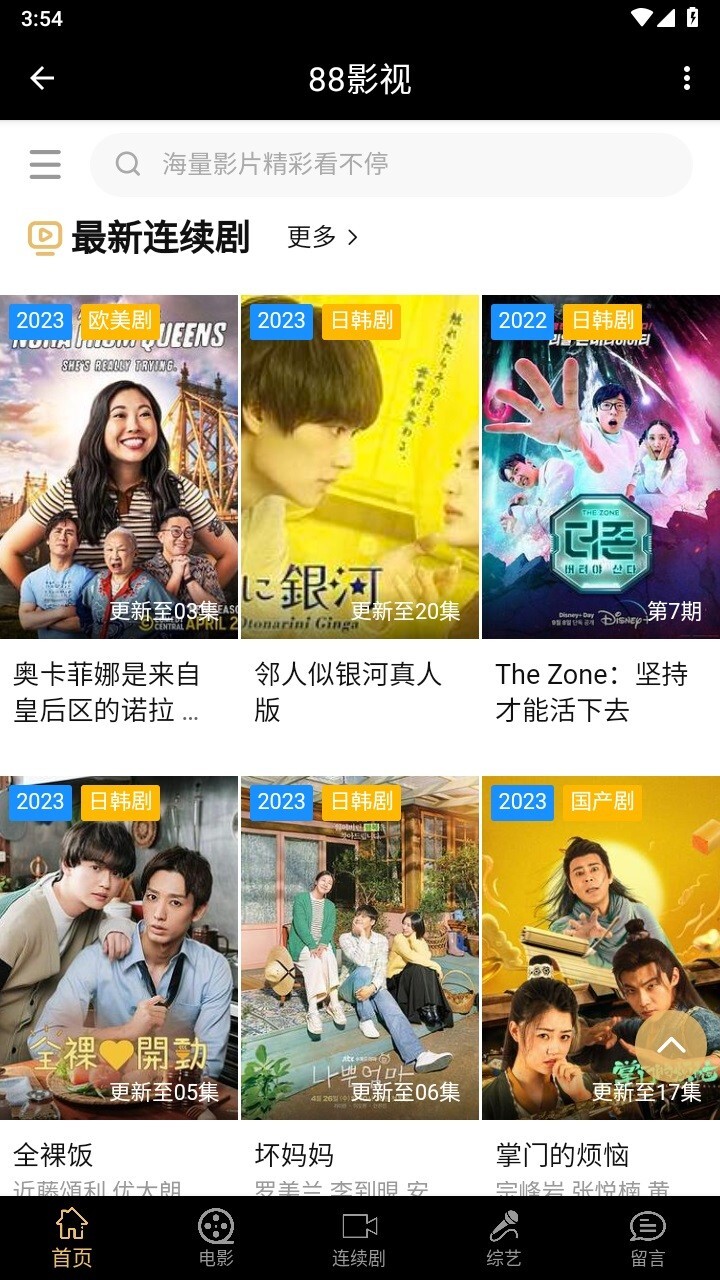Screen dimensions: 720x1280
Task: Open the hamburger menu below the title
Action: (x=45, y=164)
